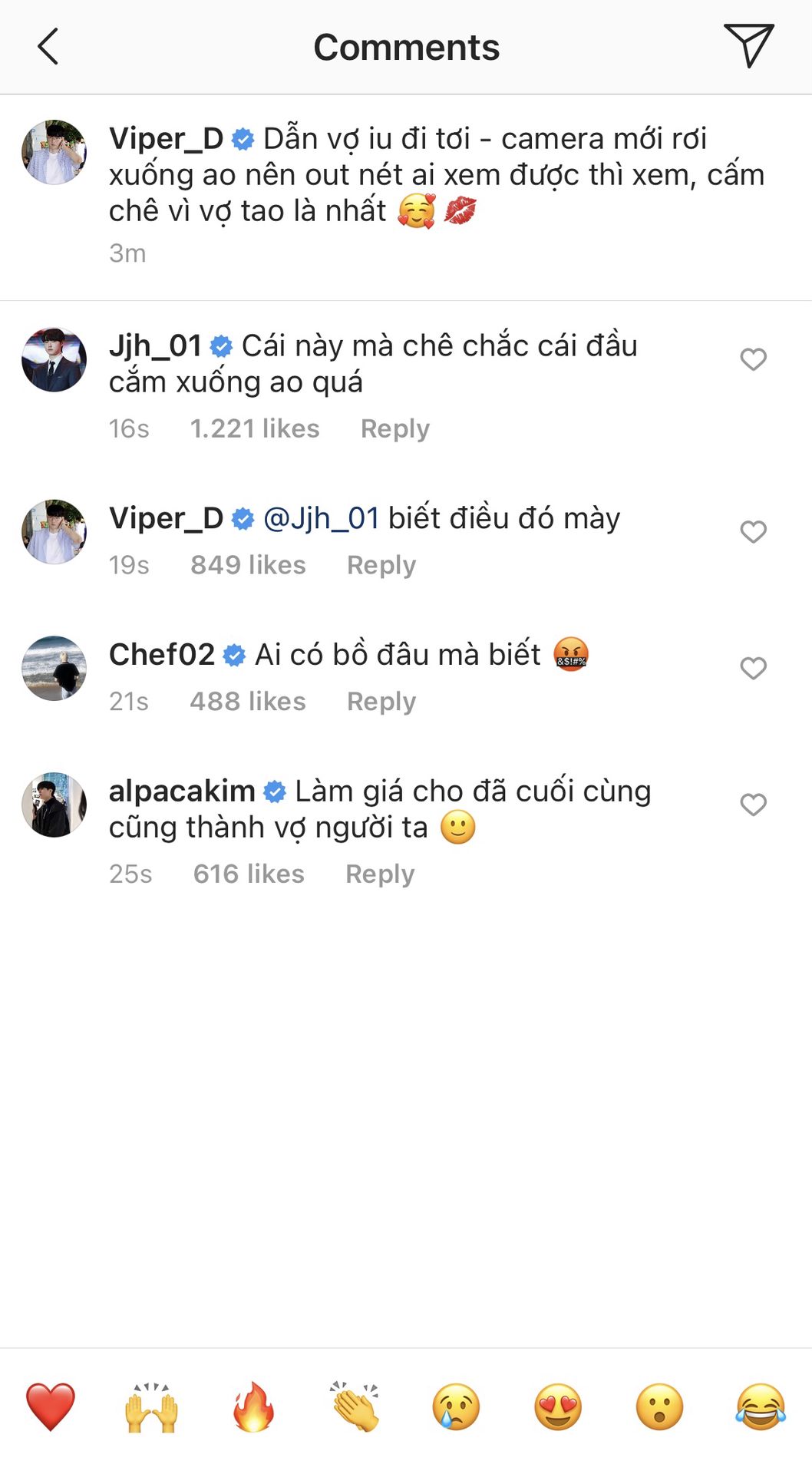
Task: Like Chef02's comment
Action: point(753,669)
